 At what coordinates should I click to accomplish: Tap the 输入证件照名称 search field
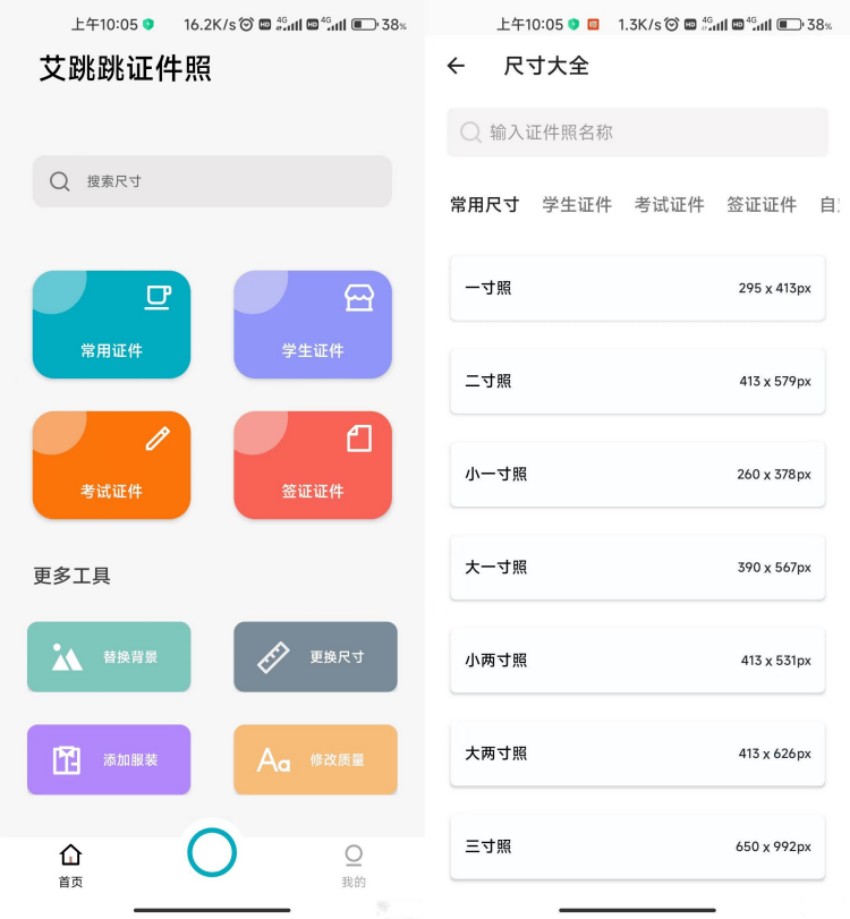[637, 131]
